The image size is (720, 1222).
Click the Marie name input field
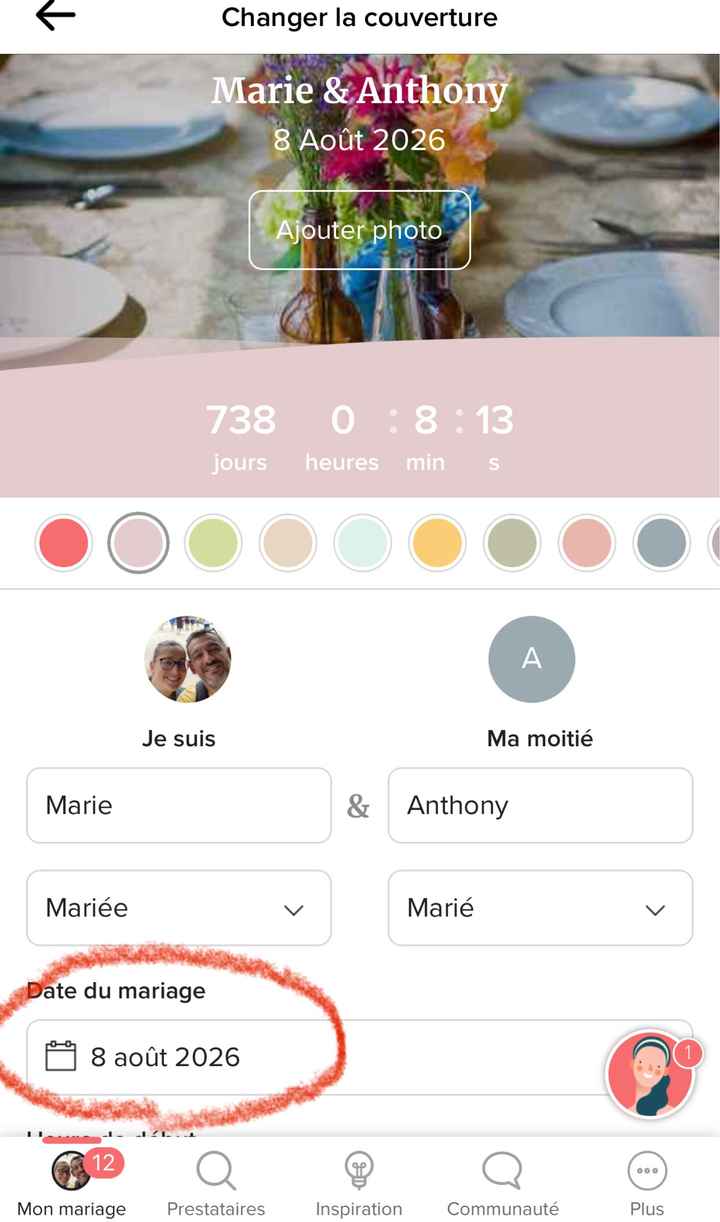click(x=178, y=806)
